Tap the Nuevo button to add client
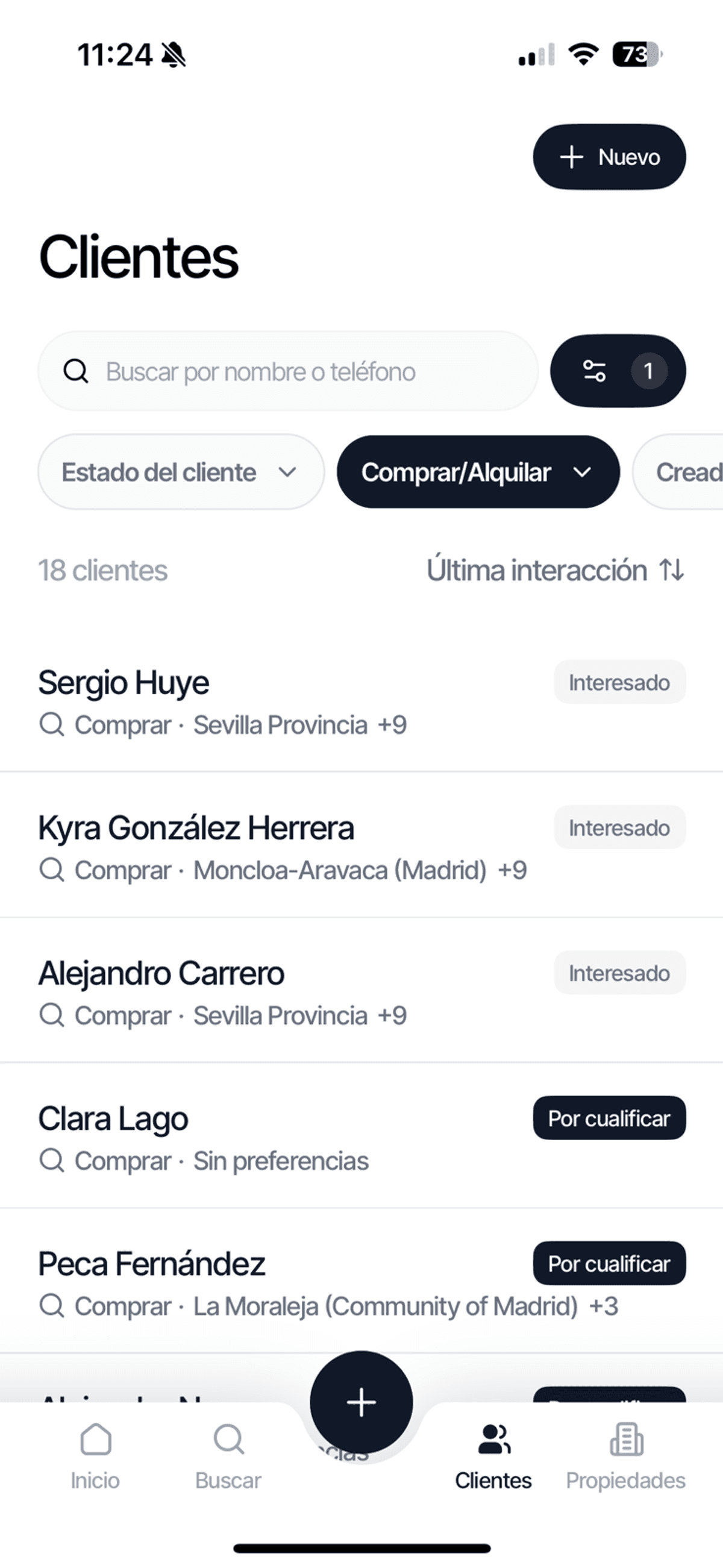The image size is (723, 1568). click(609, 157)
